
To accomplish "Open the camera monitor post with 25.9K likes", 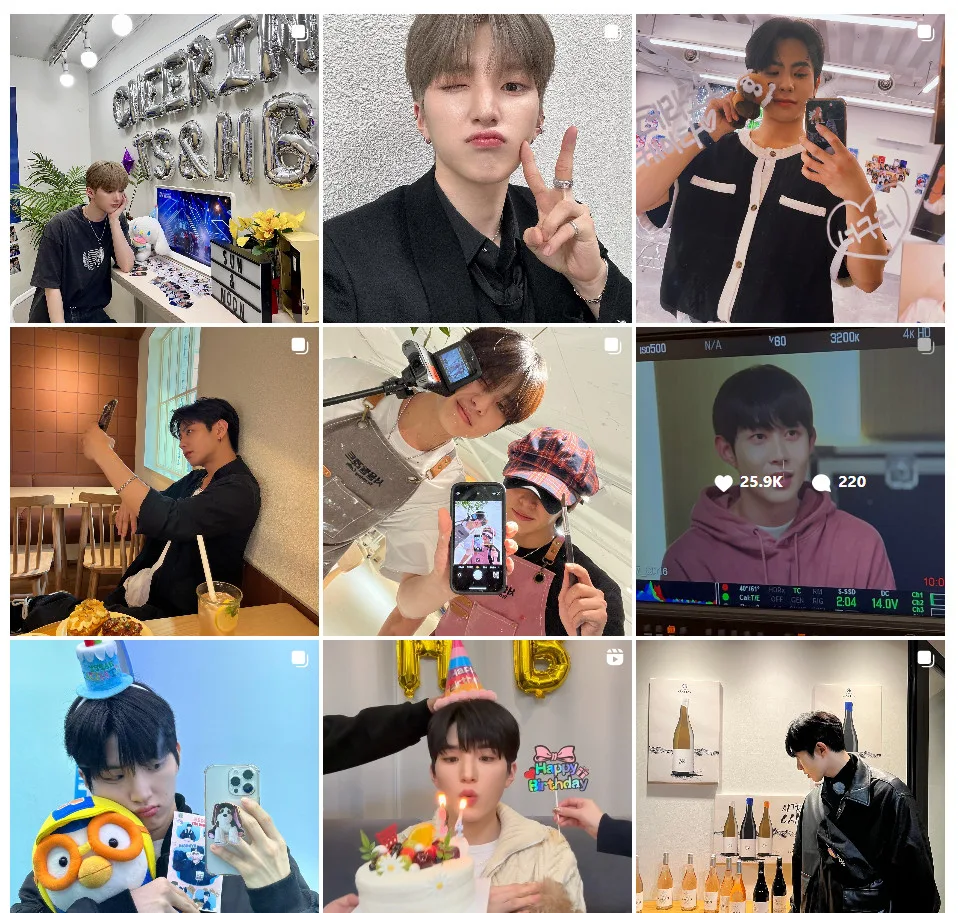I will pyautogui.click(x=790, y=481).
